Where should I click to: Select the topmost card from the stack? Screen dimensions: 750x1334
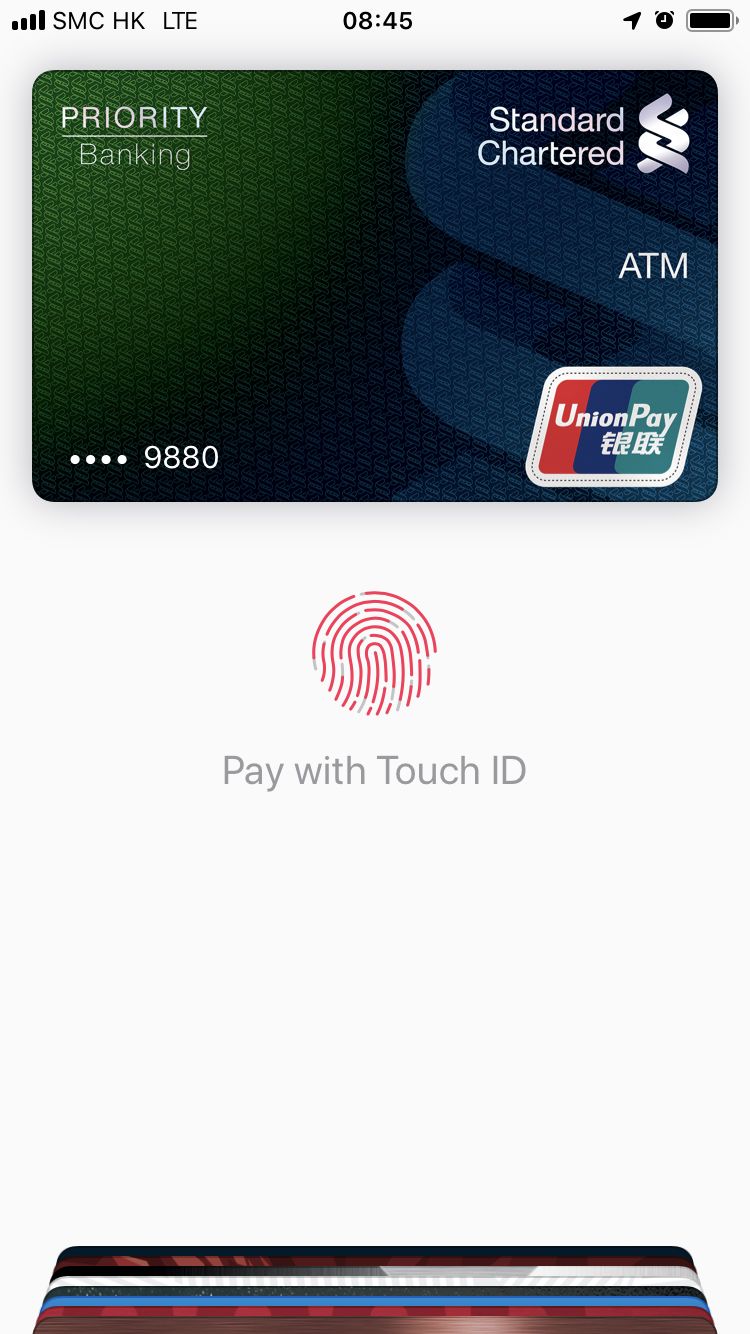click(375, 1250)
